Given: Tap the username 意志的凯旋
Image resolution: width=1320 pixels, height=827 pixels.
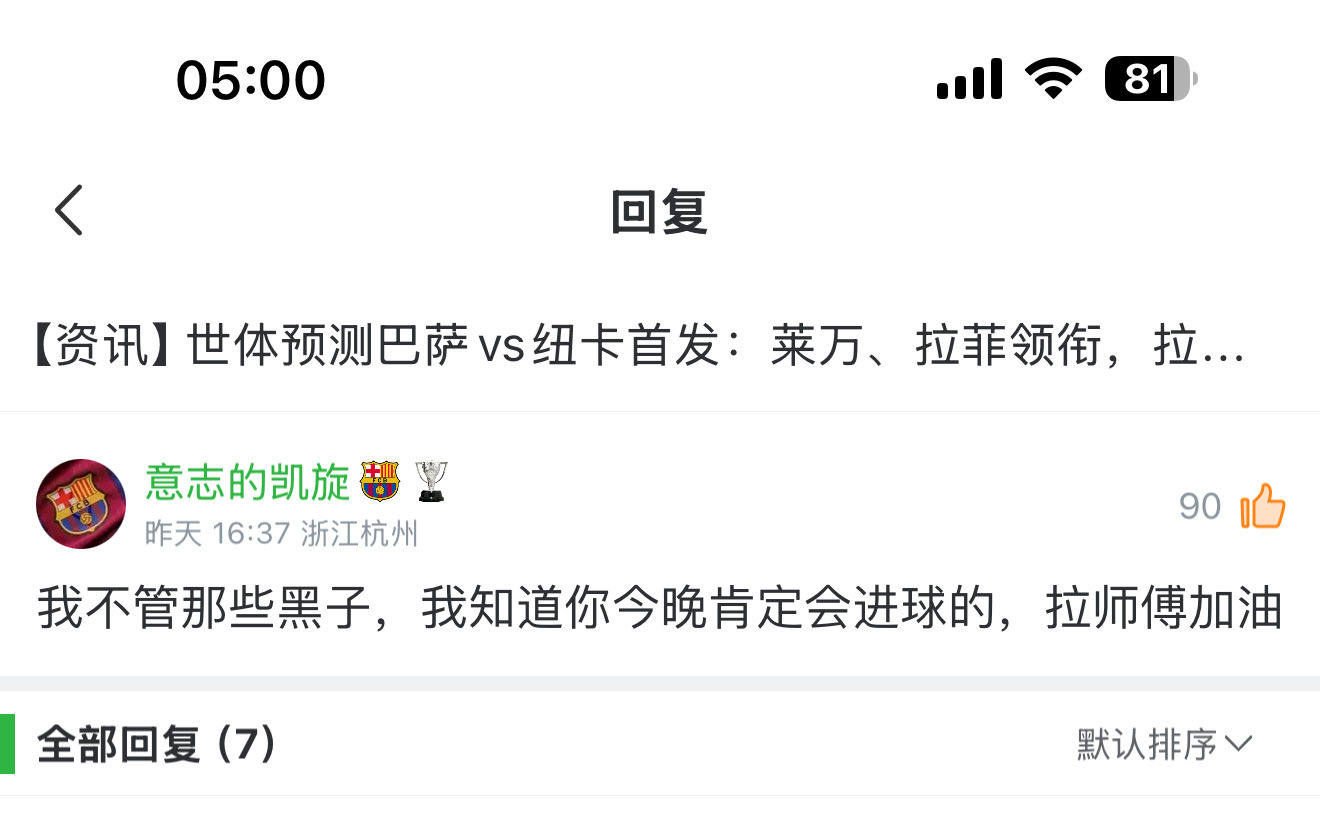Looking at the screenshot, I should pyautogui.click(x=248, y=482).
